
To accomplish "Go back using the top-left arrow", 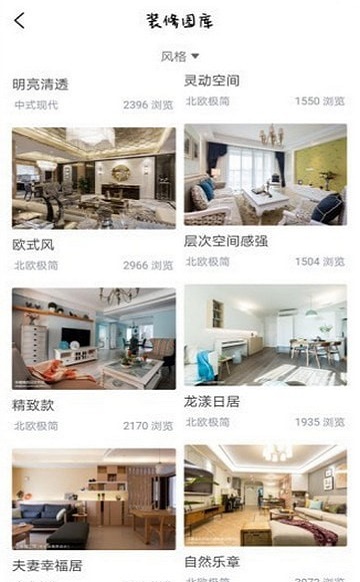I will [19, 20].
